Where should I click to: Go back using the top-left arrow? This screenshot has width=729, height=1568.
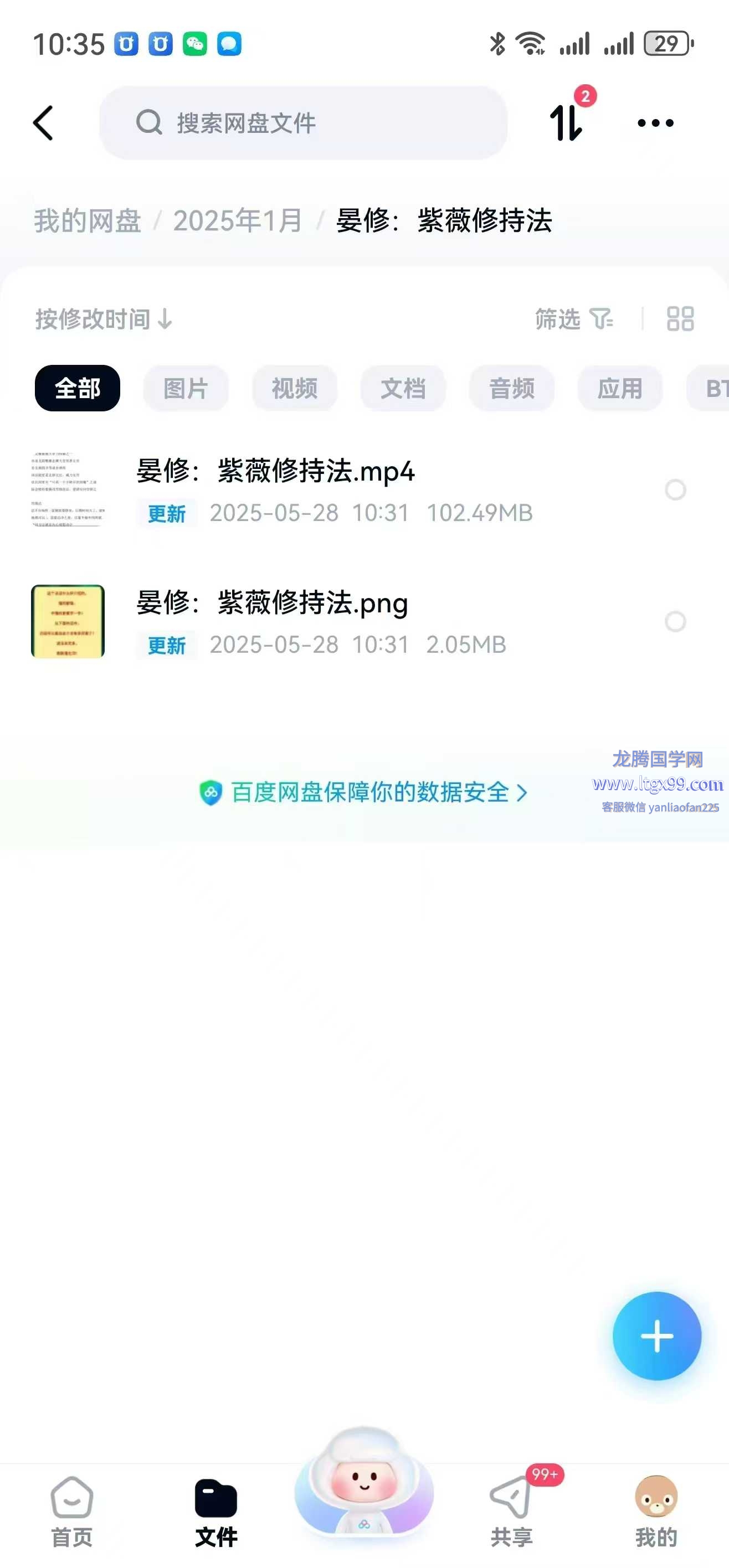pos(43,123)
